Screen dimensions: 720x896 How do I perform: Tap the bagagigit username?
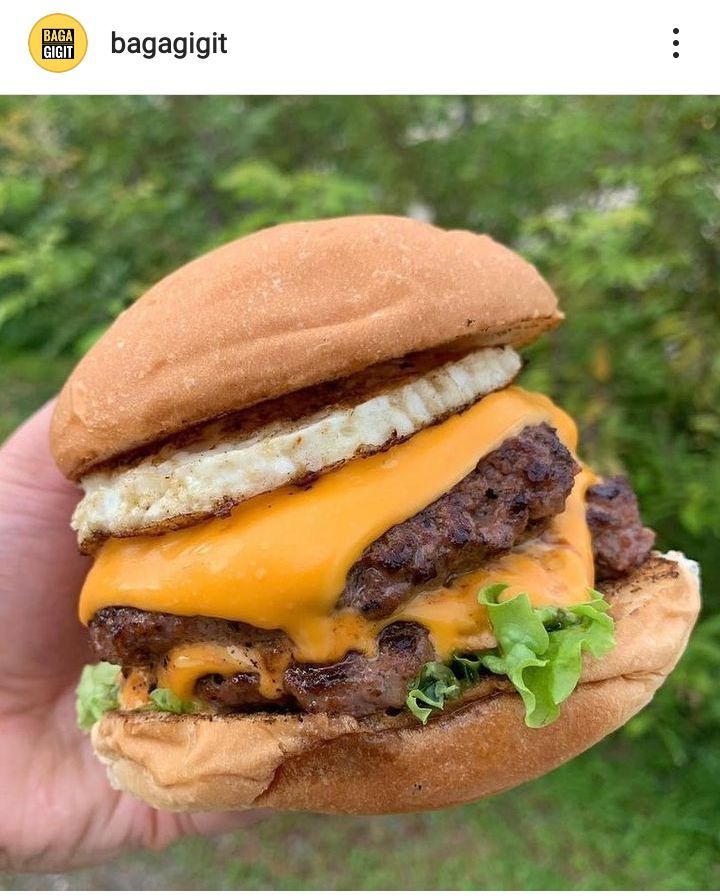pyautogui.click(x=168, y=44)
